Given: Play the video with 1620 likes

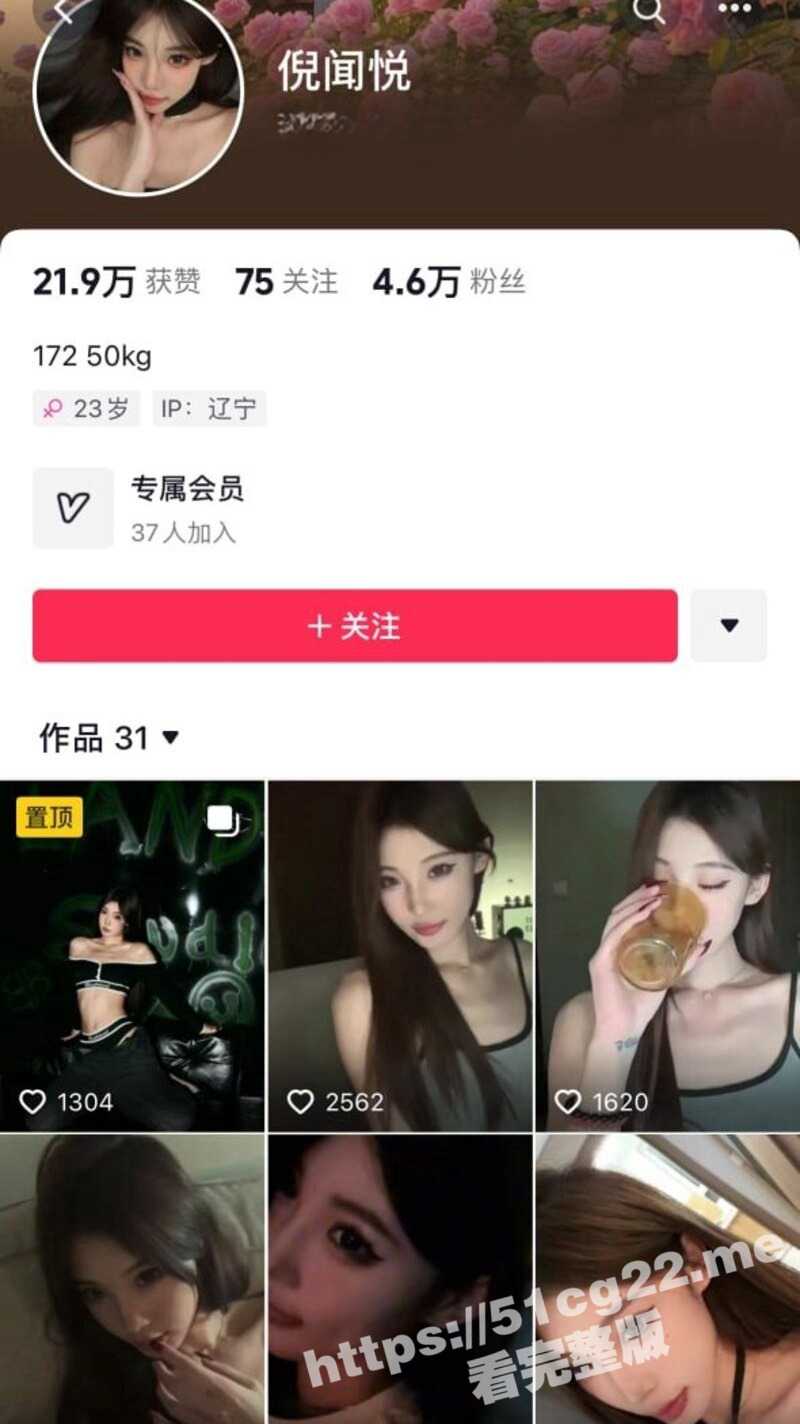Looking at the screenshot, I should 667,956.
